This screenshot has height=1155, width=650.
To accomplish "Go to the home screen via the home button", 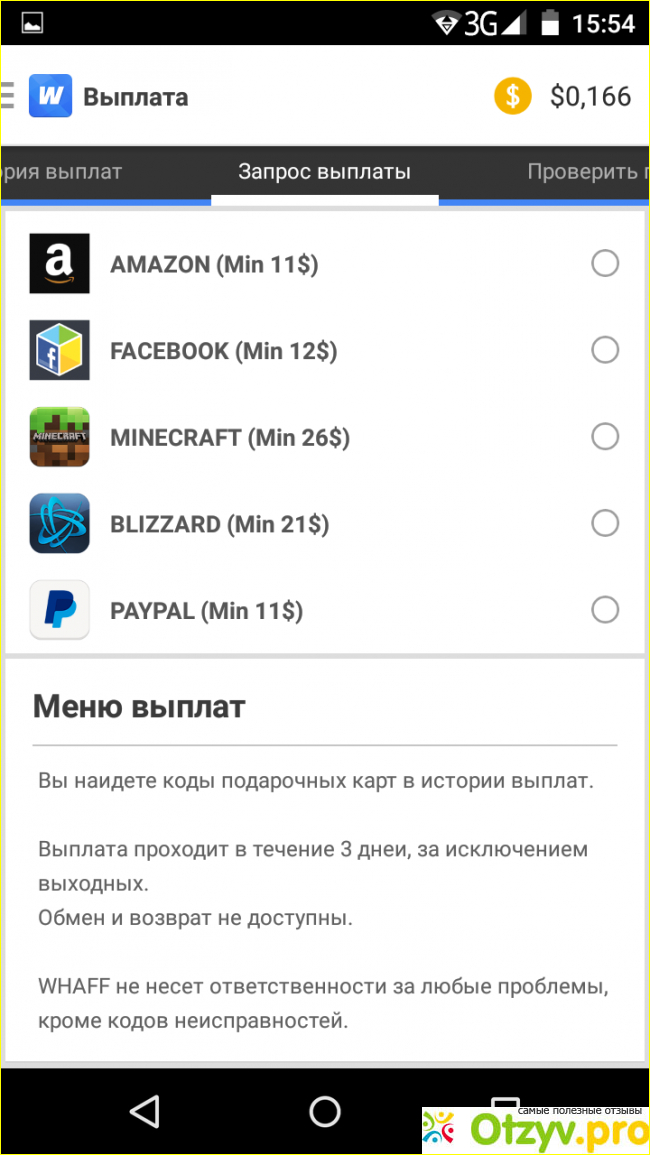I will point(325,1111).
